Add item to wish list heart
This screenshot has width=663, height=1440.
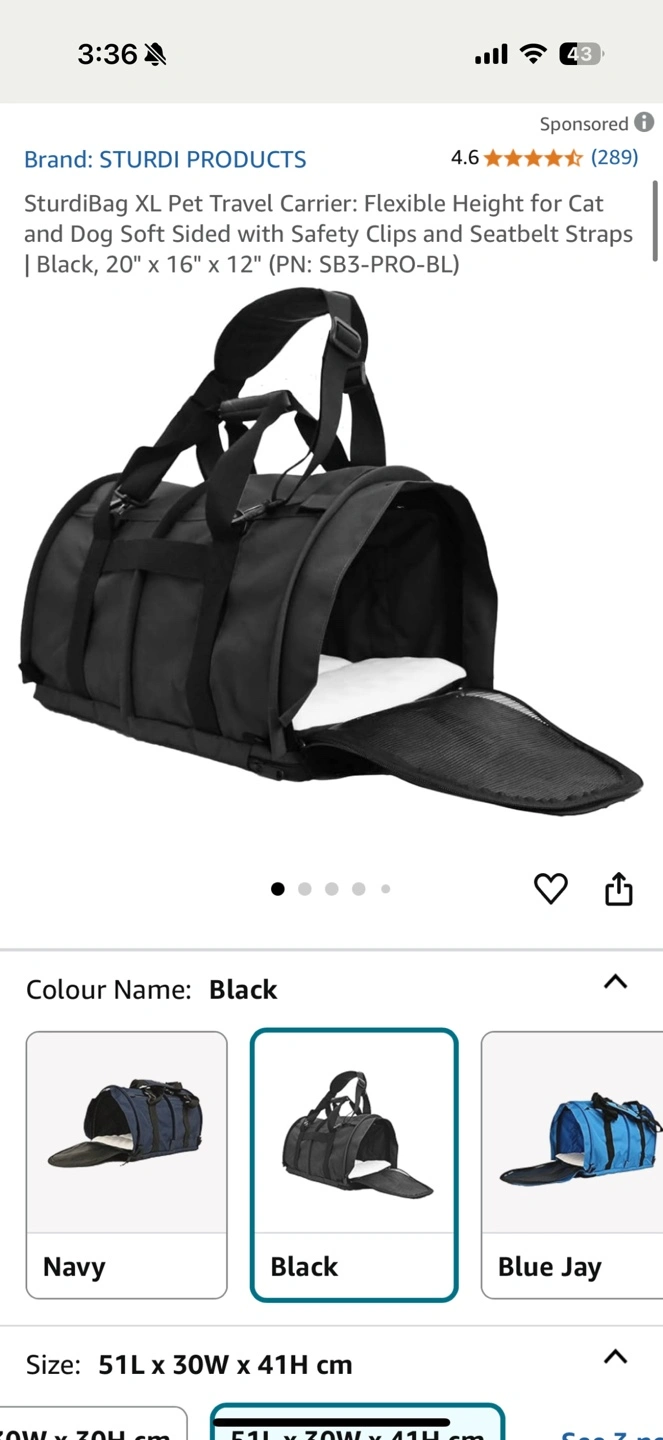coord(551,888)
